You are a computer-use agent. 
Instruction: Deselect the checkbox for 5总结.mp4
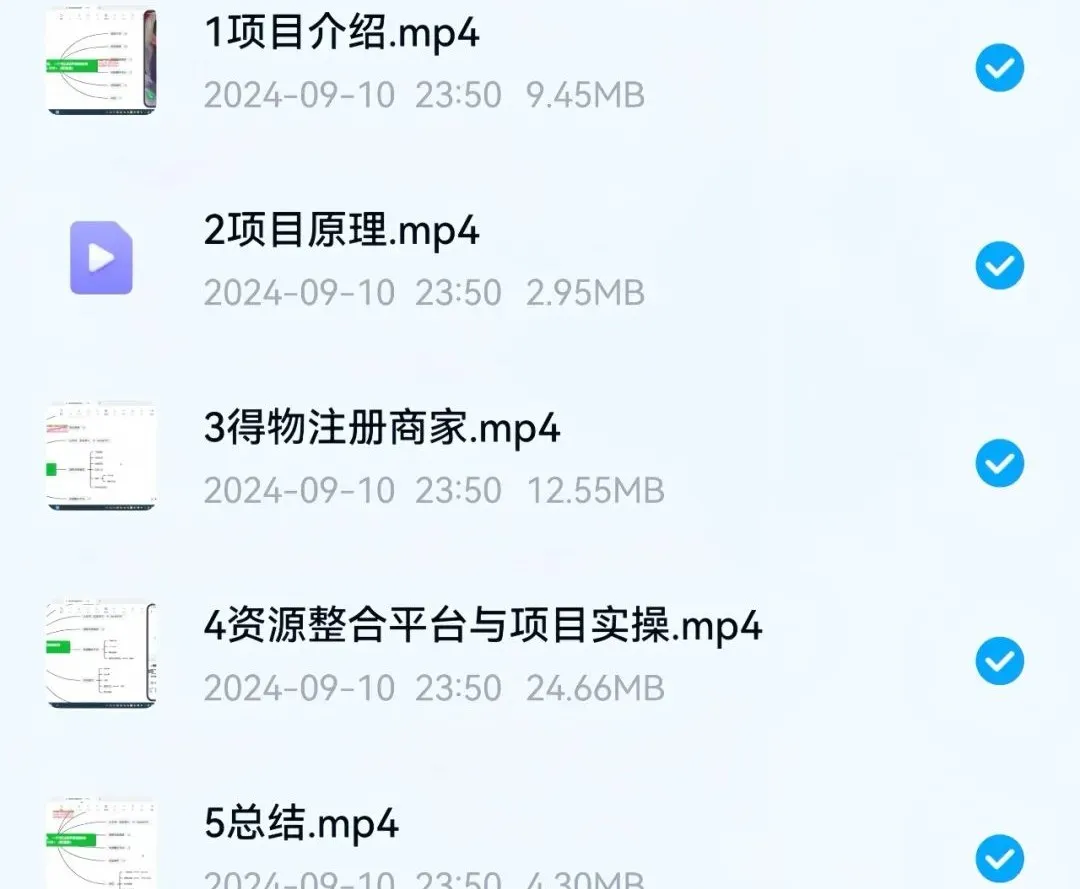[x=999, y=860]
